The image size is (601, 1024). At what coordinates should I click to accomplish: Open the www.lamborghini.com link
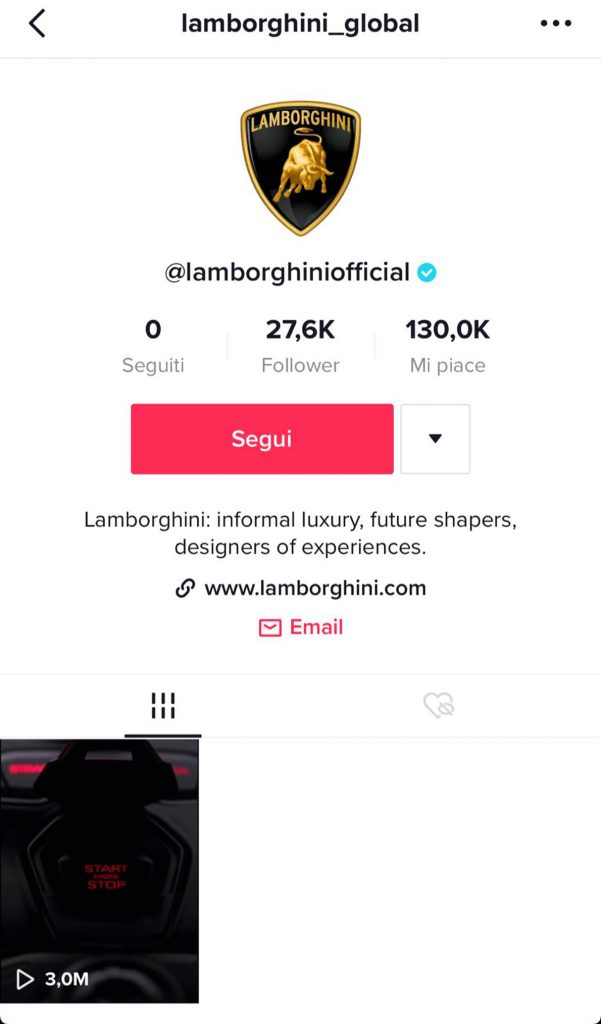pyautogui.click(x=314, y=588)
